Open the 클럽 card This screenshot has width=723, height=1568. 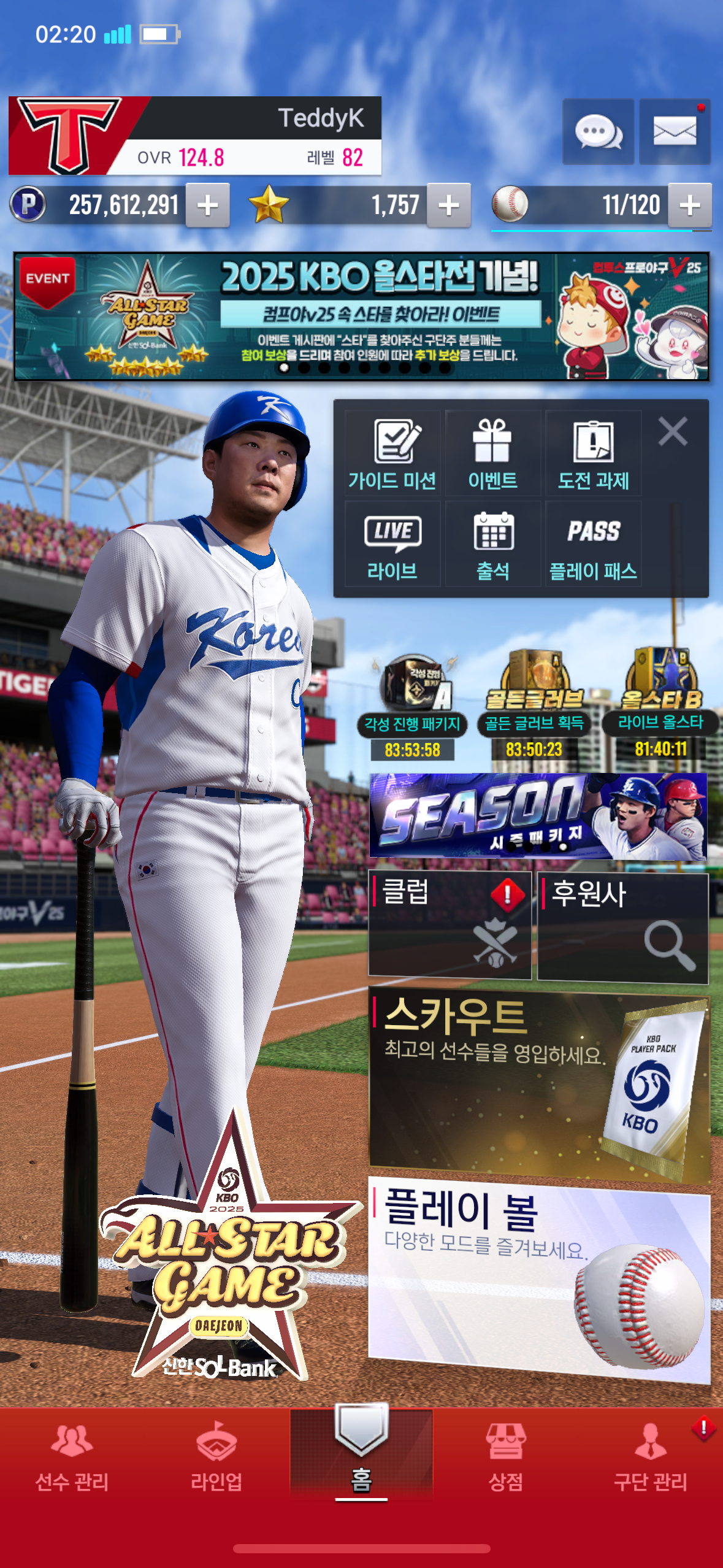tap(449, 925)
